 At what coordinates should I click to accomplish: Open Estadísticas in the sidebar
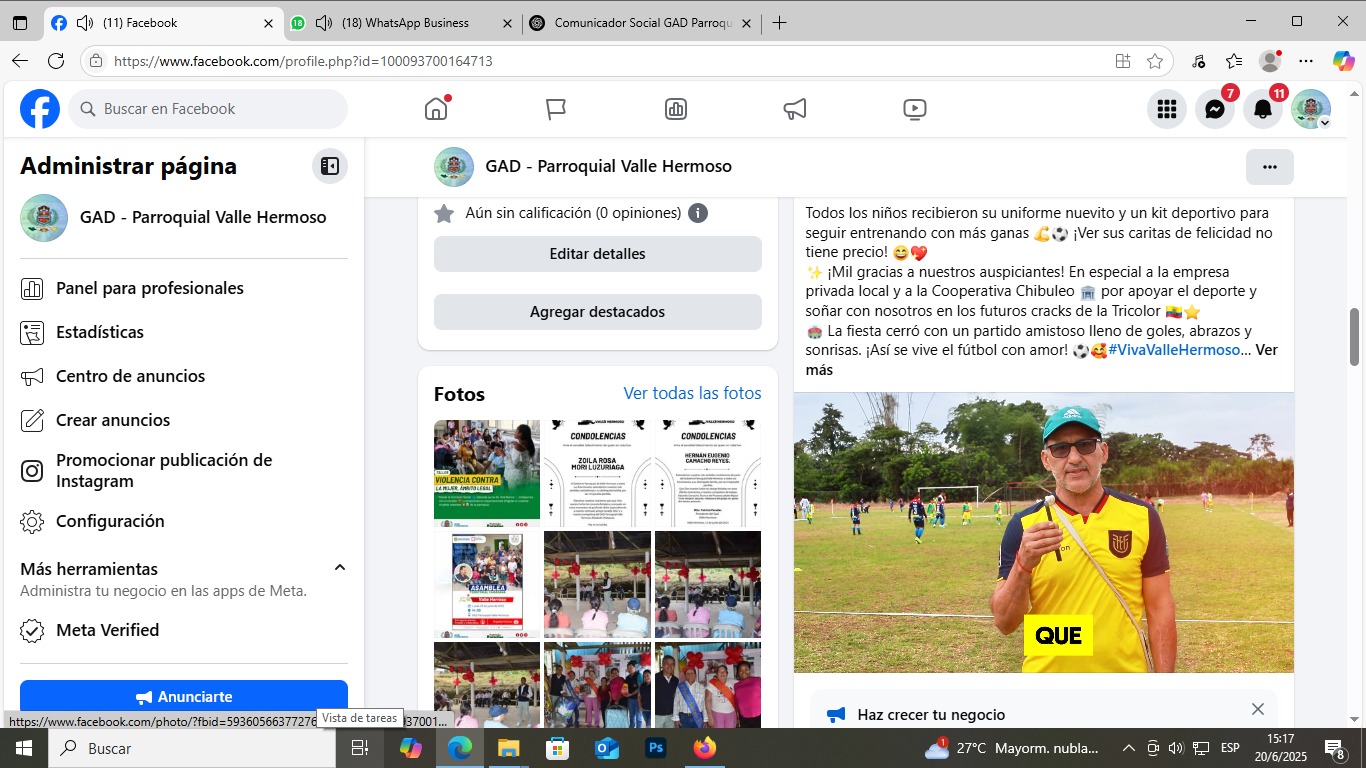tap(99, 332)
